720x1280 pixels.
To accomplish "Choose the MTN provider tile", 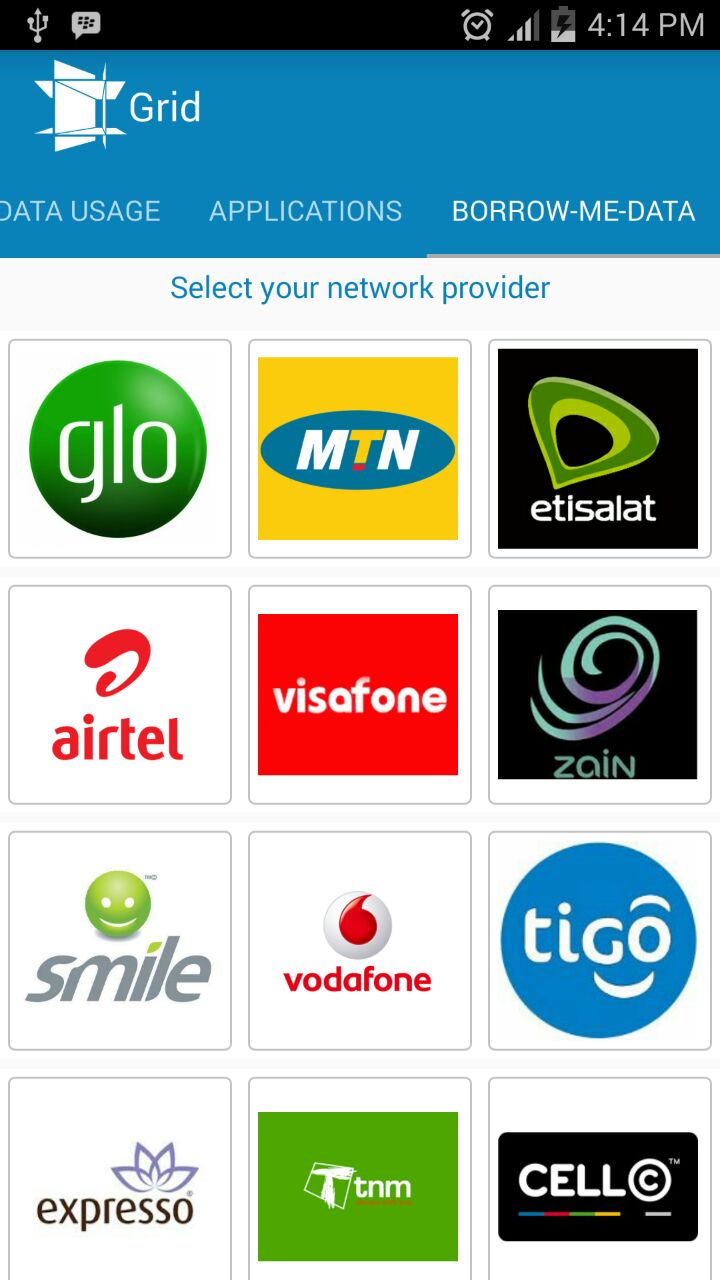I will [x=360, y=449].
